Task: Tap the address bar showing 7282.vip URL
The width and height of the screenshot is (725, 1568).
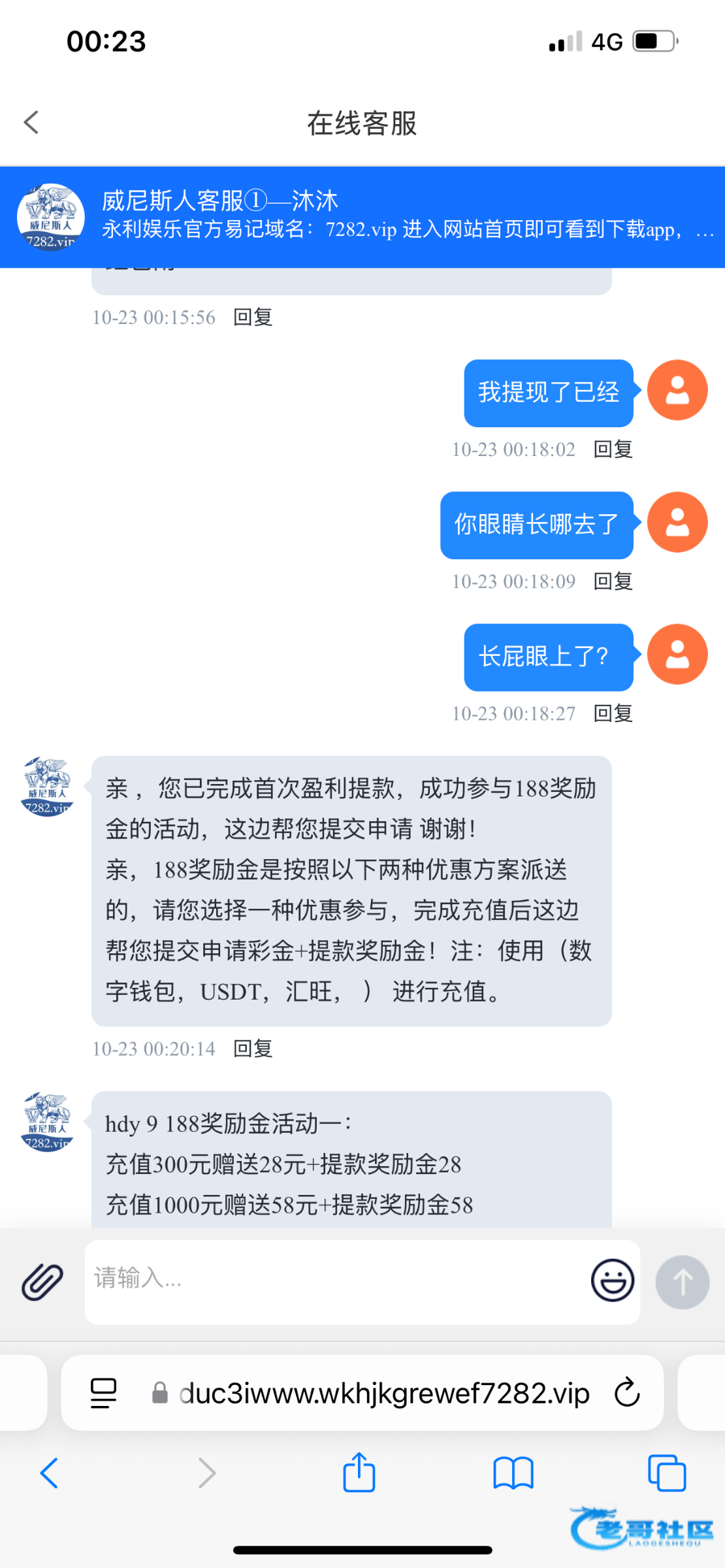Action: (x=384, y=1394)
